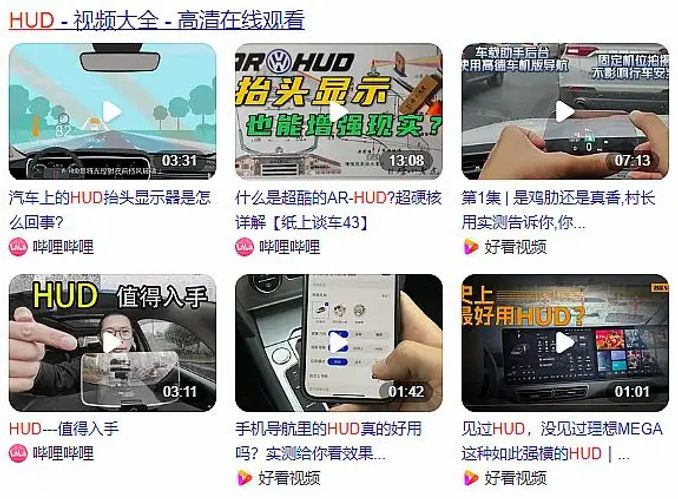Play the 13:08 AR-HUD 抬头显示 video
Image resolution: width=678 pixels, height=499 pixels.
point(338,110)
